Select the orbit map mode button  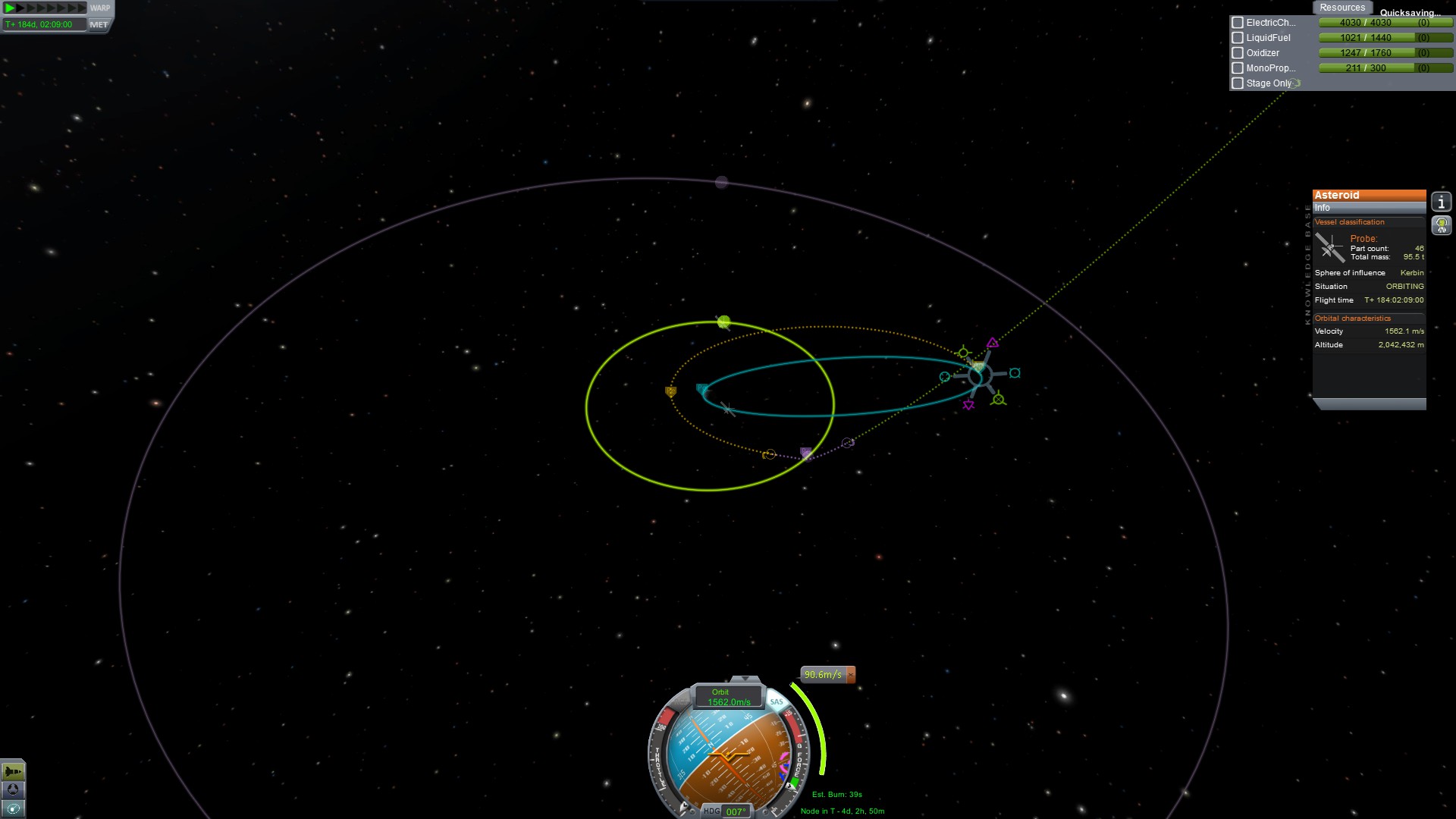pos(13,808)
